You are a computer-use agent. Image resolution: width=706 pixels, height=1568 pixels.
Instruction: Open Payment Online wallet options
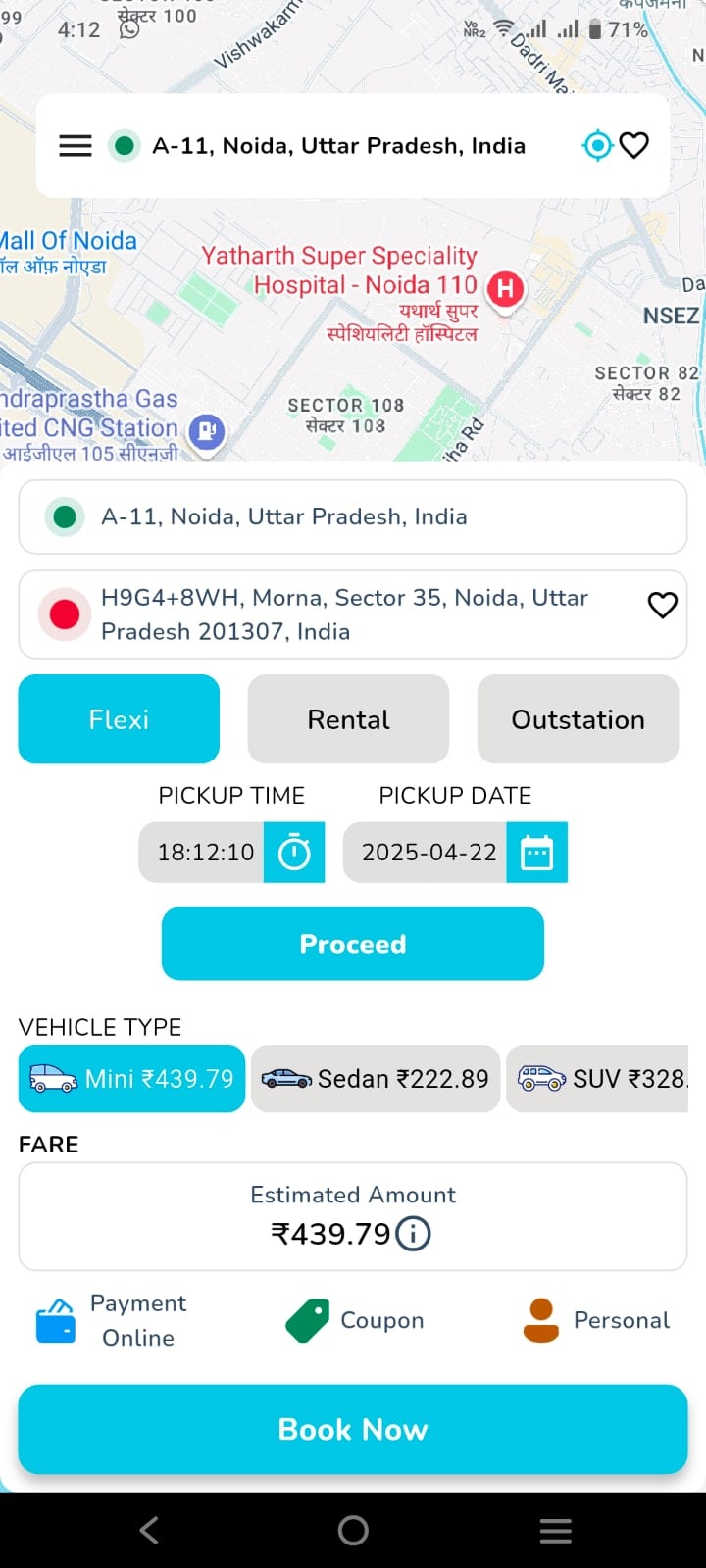click(x=56, y=1320)
